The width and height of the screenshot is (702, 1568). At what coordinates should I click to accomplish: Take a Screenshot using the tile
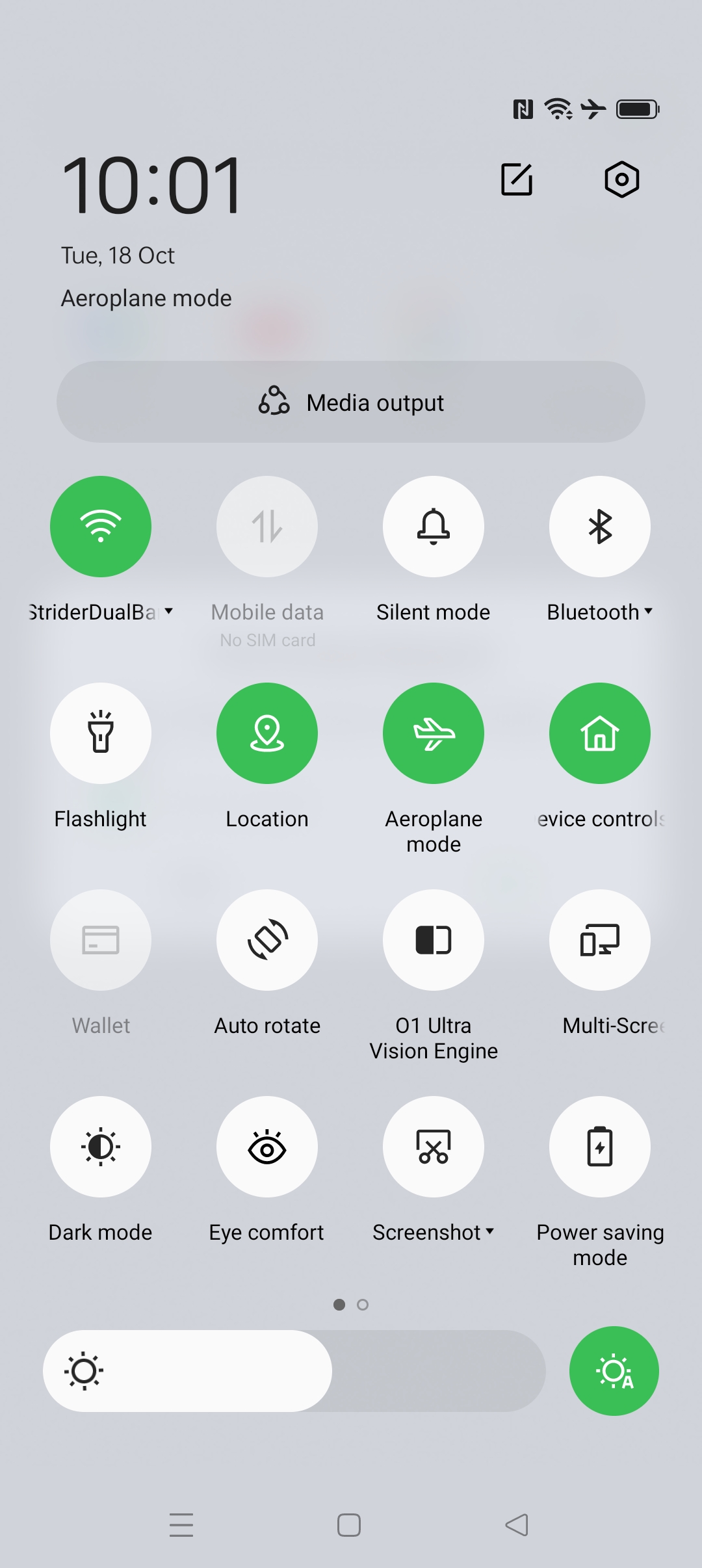click(434, 1147)
